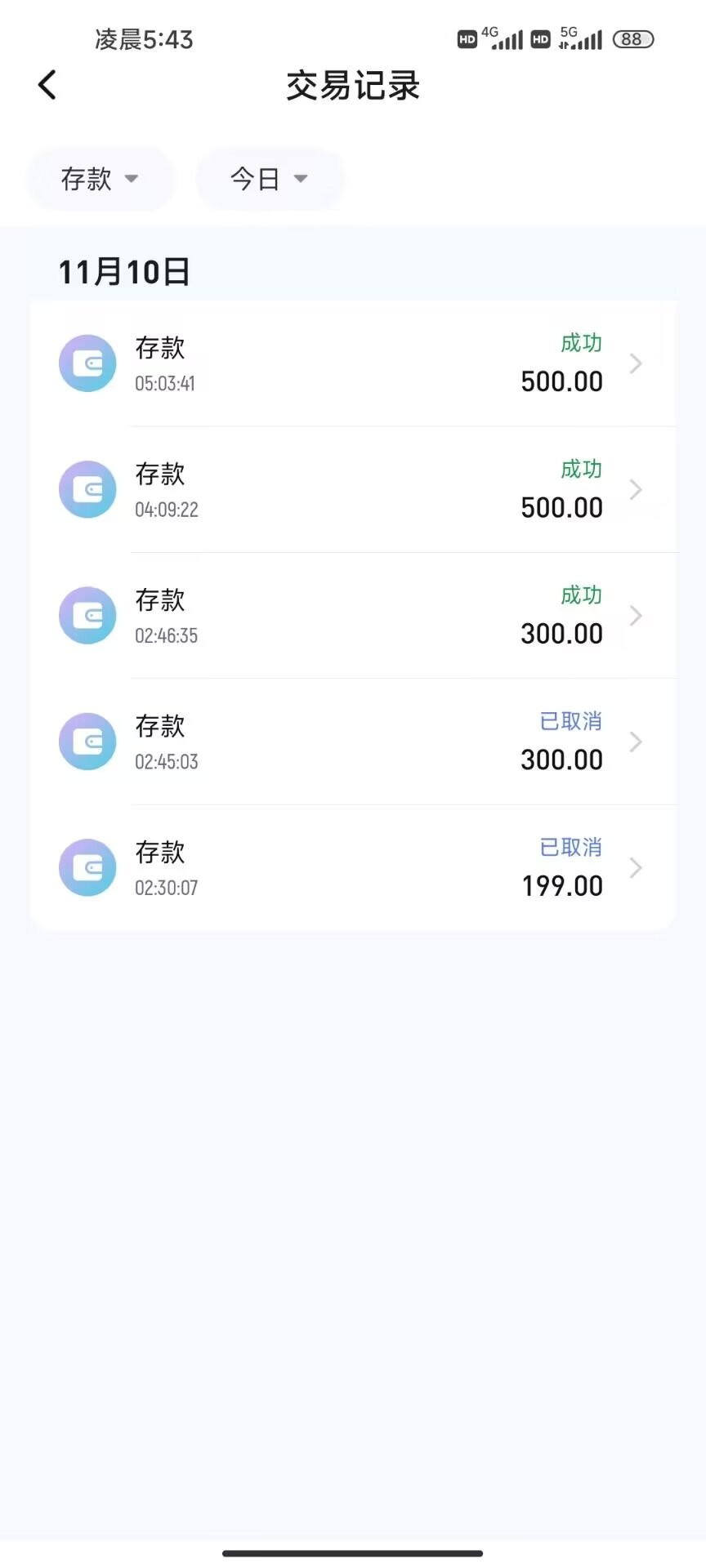Open the 今日 date filter dropdown
706x1568 pixels.
270,179
